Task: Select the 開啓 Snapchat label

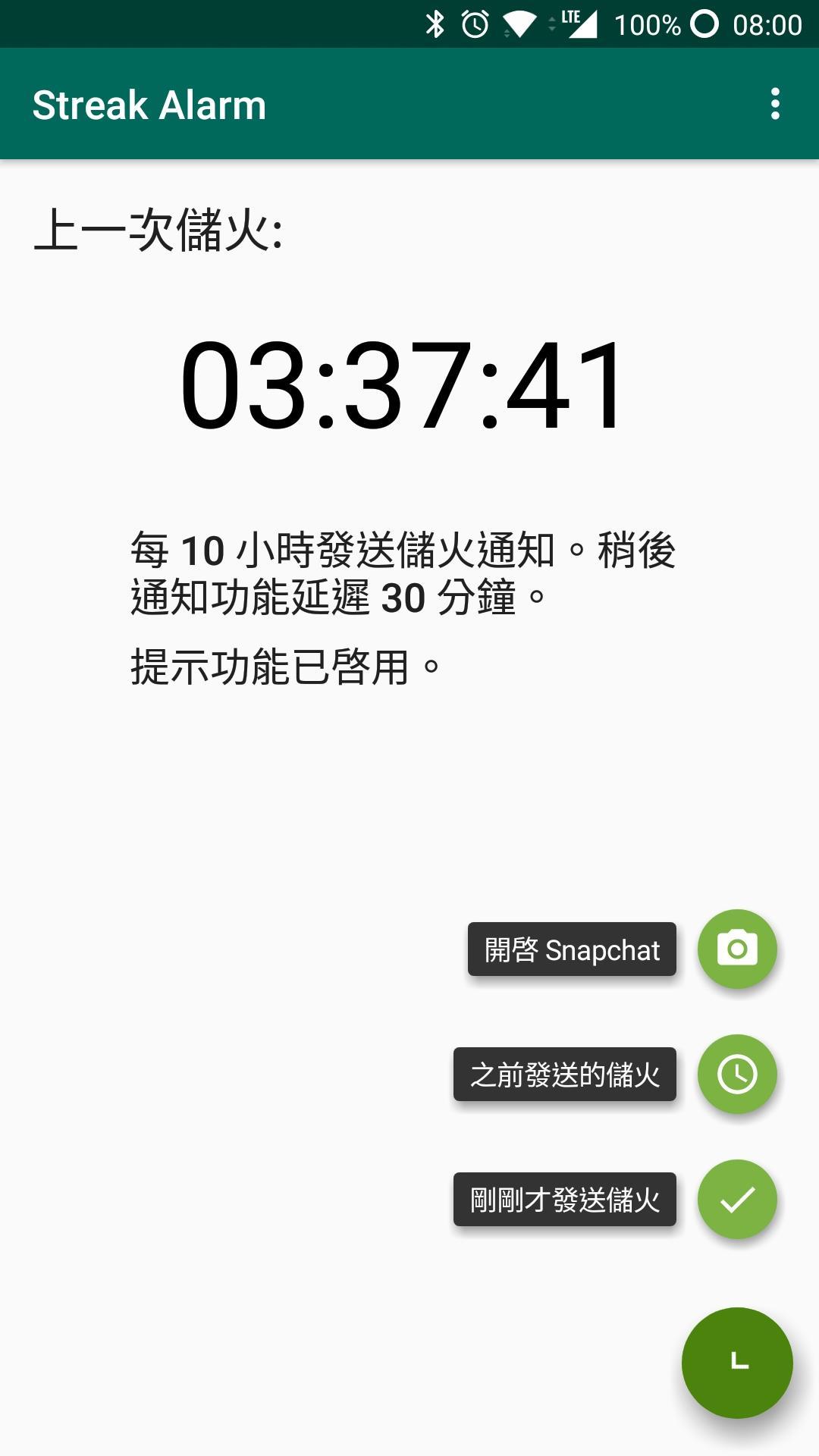Action: pos(572,949)
